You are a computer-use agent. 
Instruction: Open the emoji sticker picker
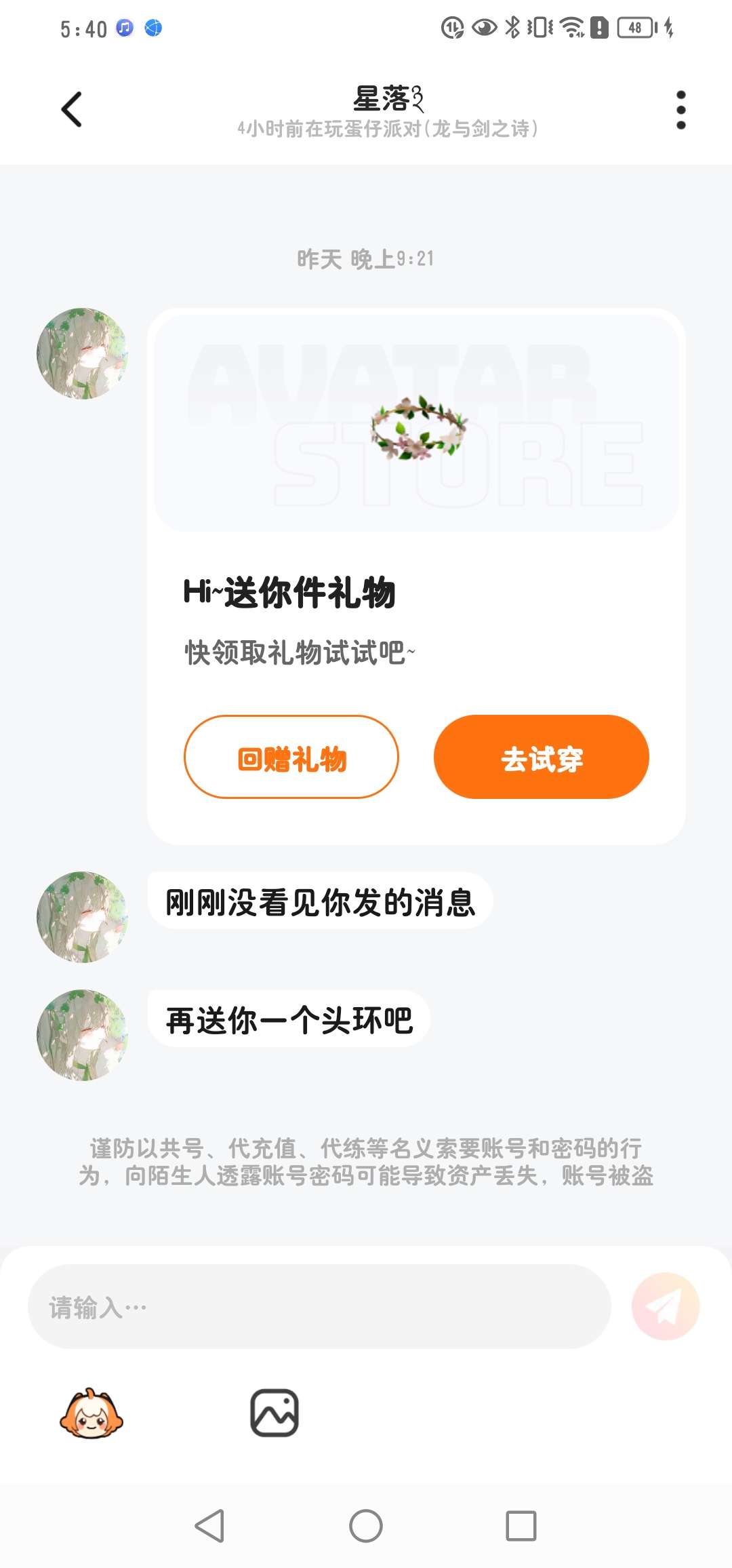[91, 1413]
